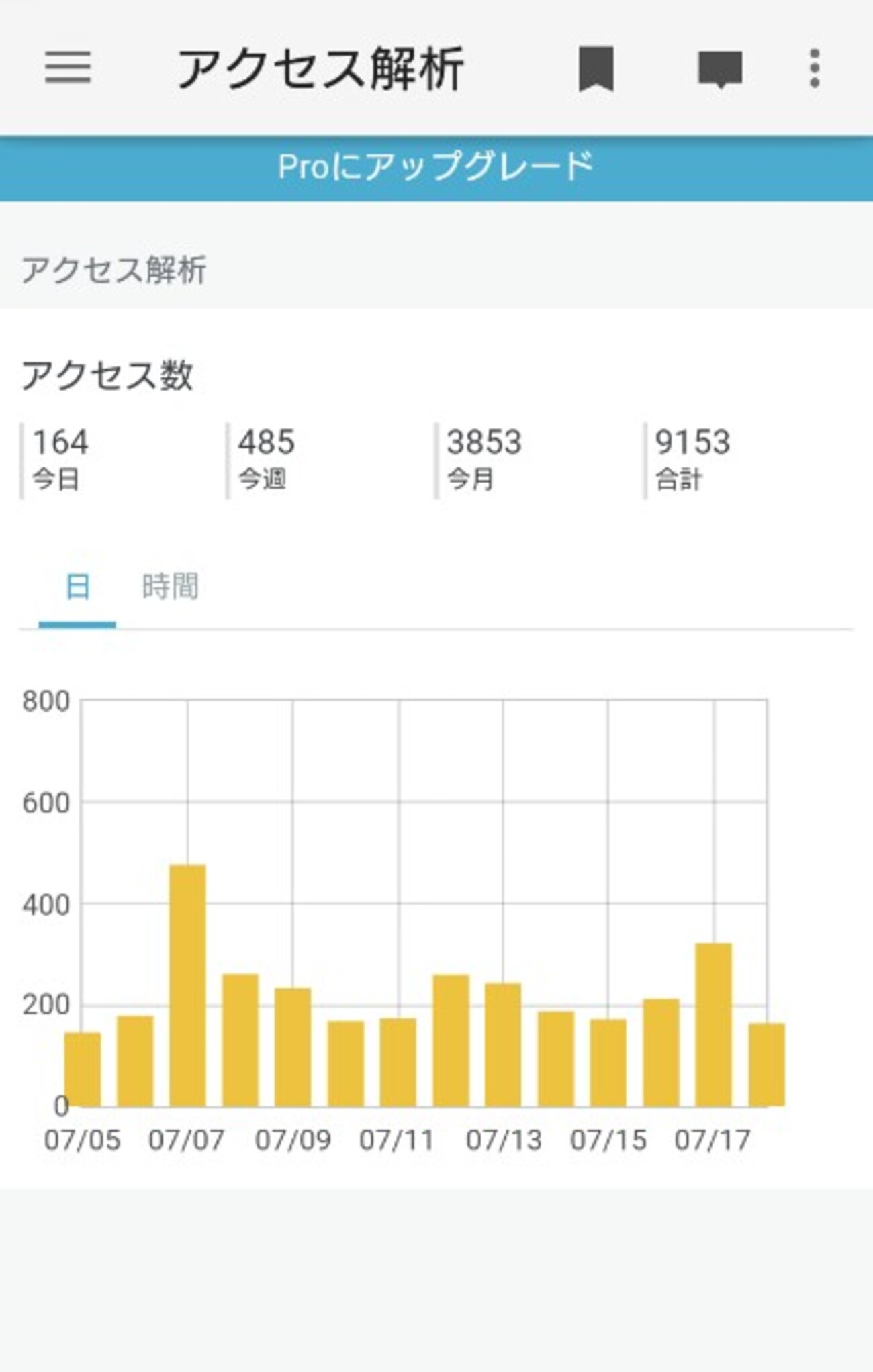Open the hamburger drawer menu
The height and width of the screenshot is (1372, 873).
[x=68, y=68]
